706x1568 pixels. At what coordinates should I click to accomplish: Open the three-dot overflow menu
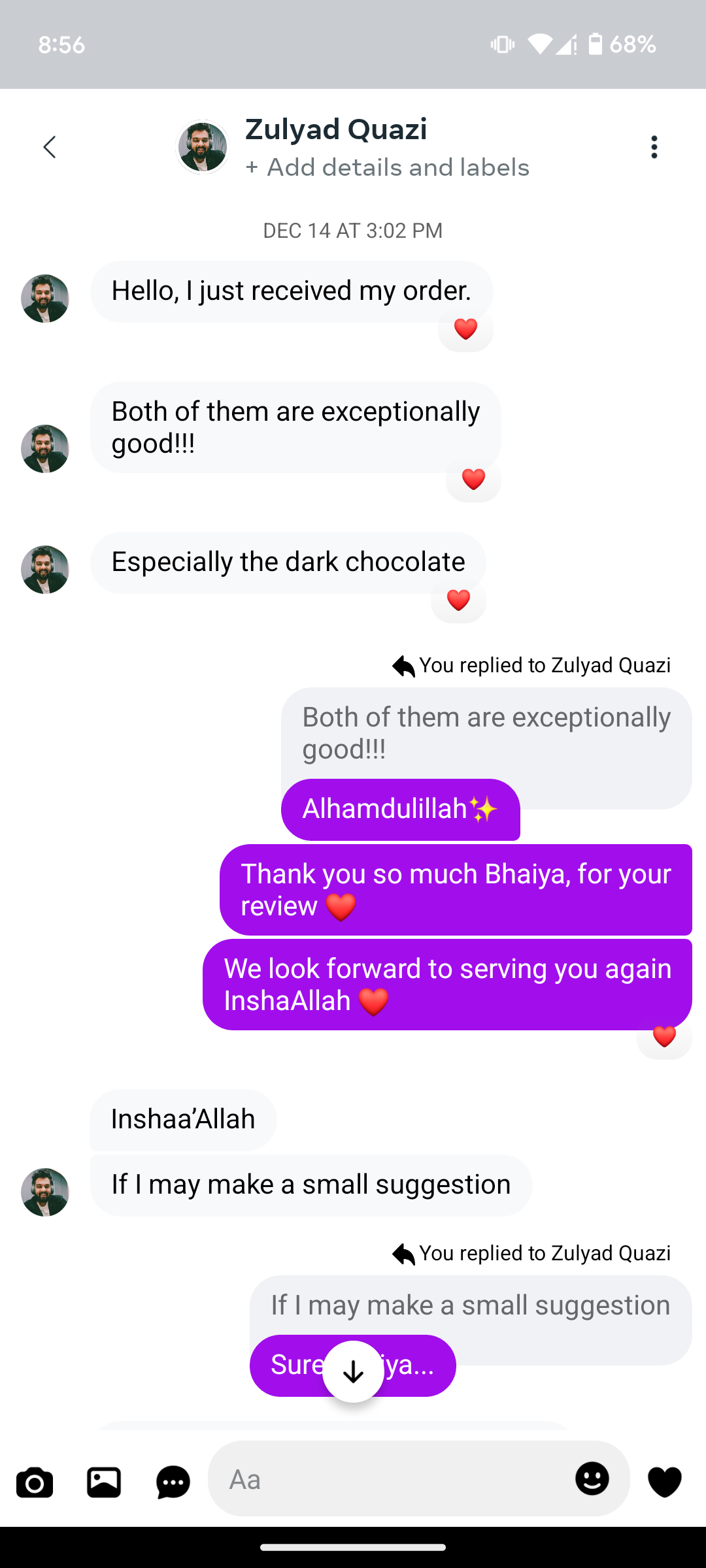point(654,147)
